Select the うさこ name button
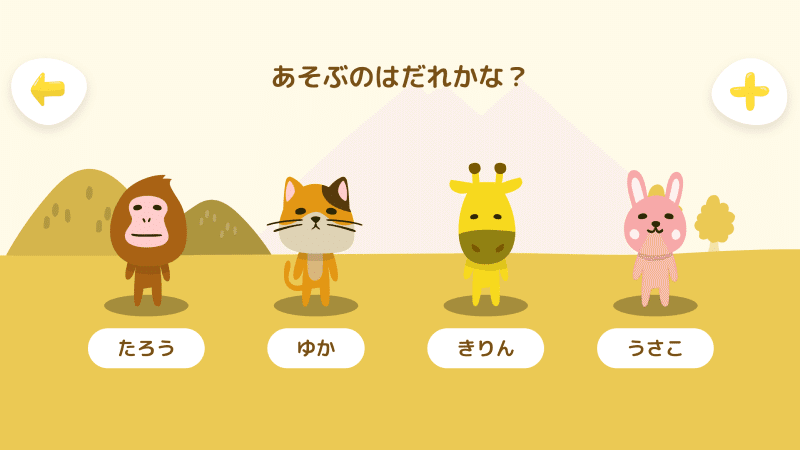The image size is (800, 450). coord(655,348)
